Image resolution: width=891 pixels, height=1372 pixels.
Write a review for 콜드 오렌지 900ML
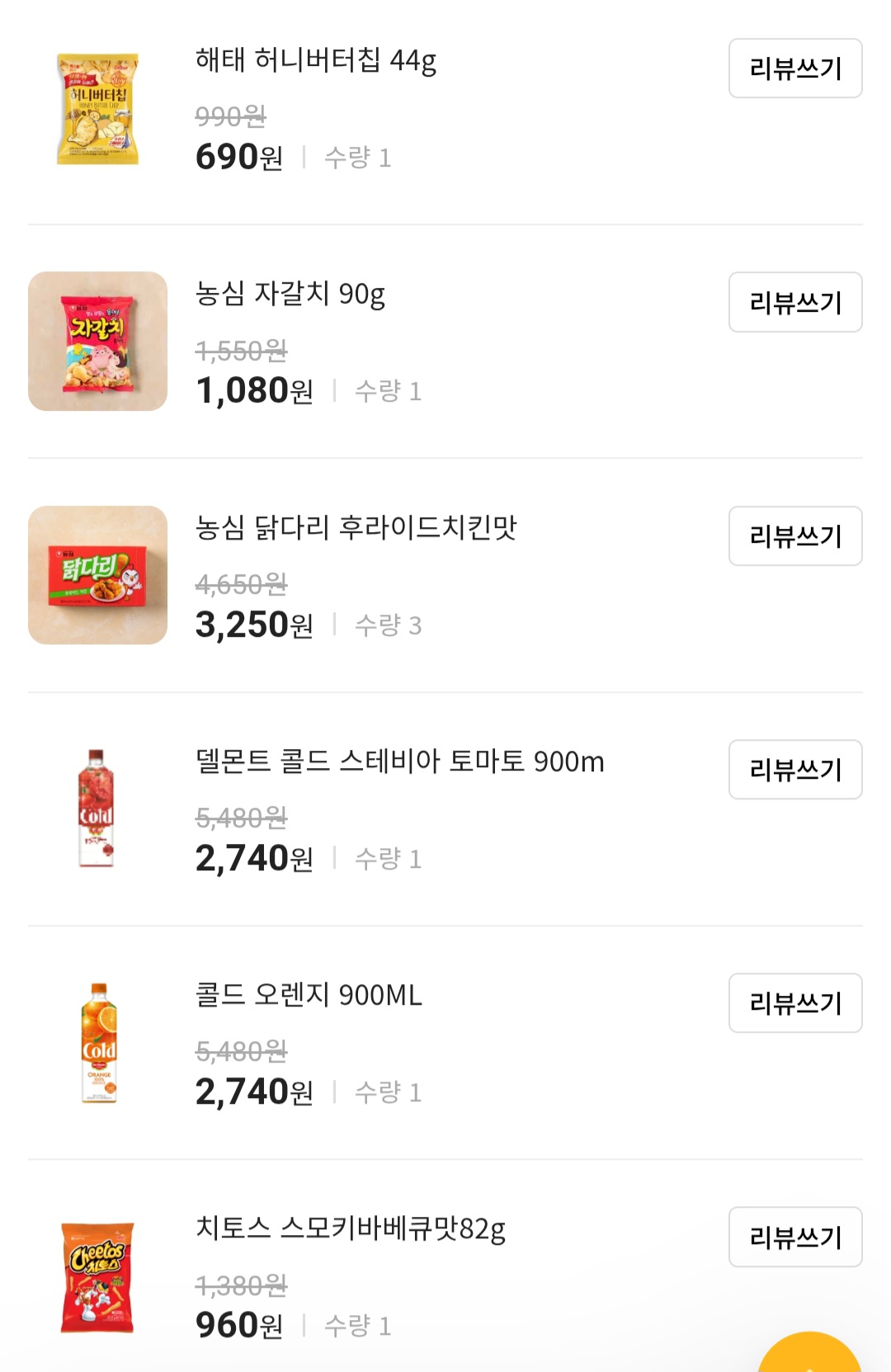click(794, 1002)
